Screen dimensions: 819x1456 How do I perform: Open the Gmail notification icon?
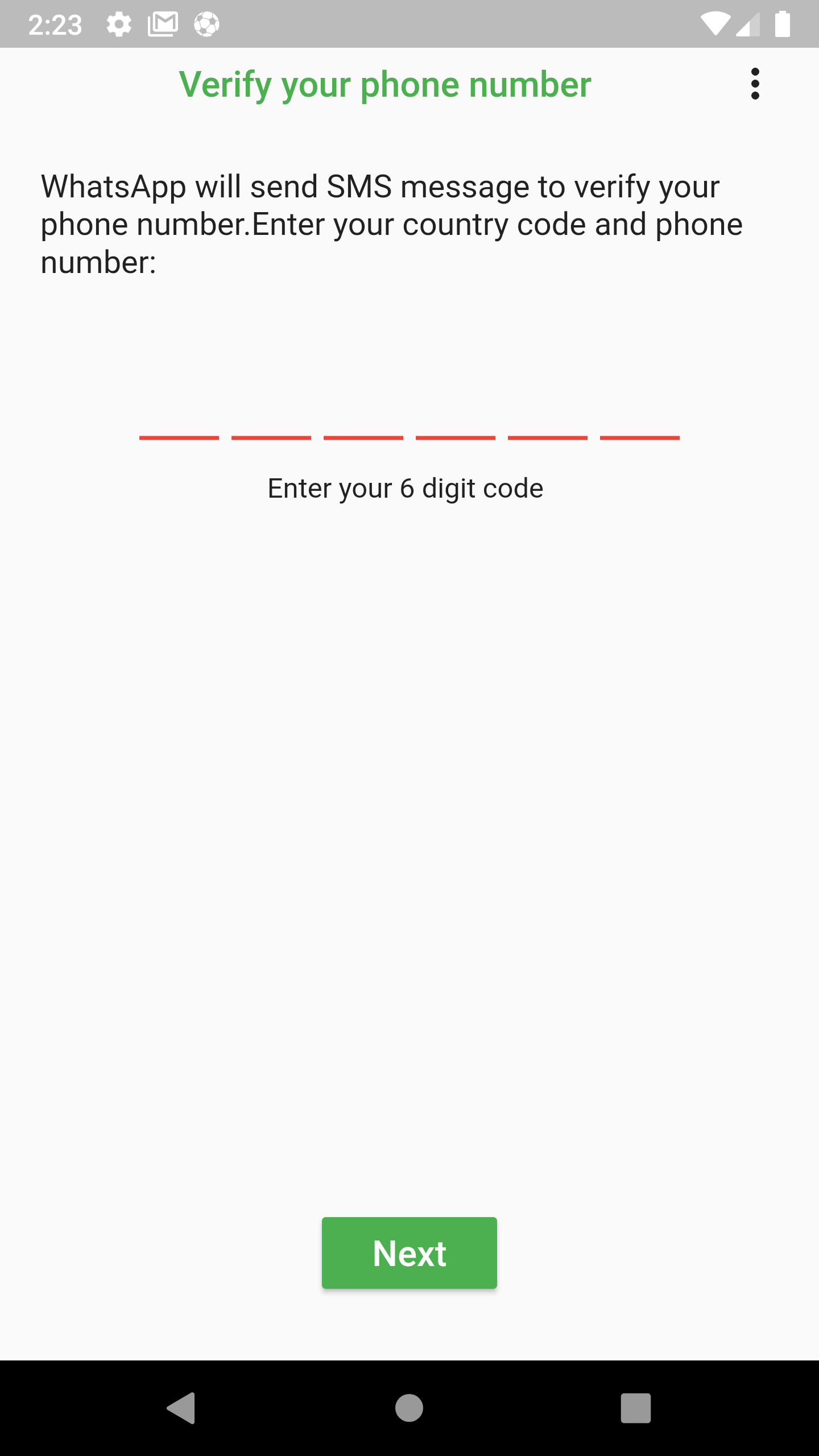coord(162,24)
